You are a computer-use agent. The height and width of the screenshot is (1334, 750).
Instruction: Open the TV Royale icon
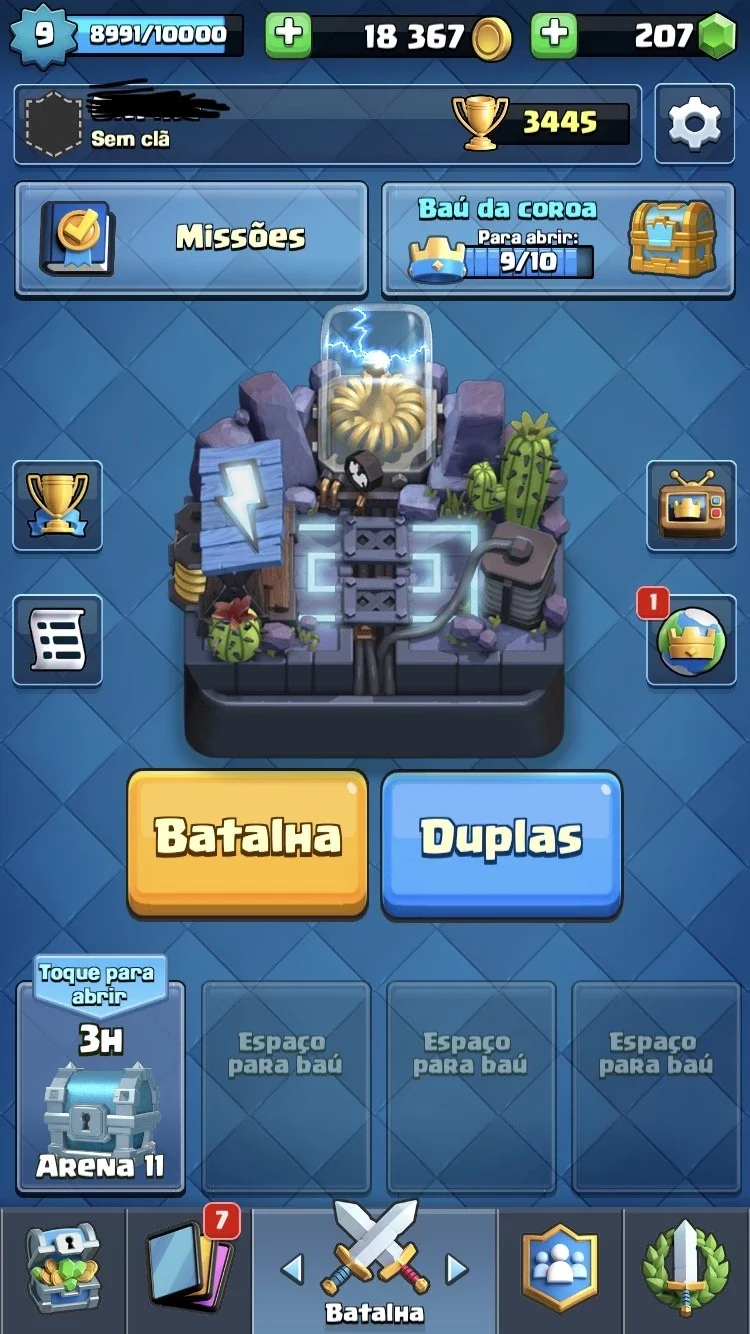tap(691, 505)
